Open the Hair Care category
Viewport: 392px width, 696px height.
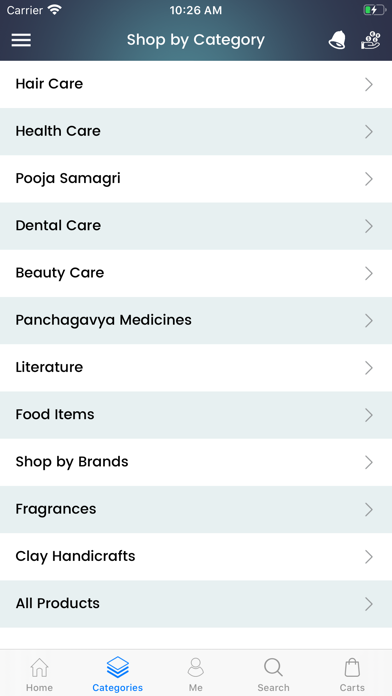coord(196,84)
